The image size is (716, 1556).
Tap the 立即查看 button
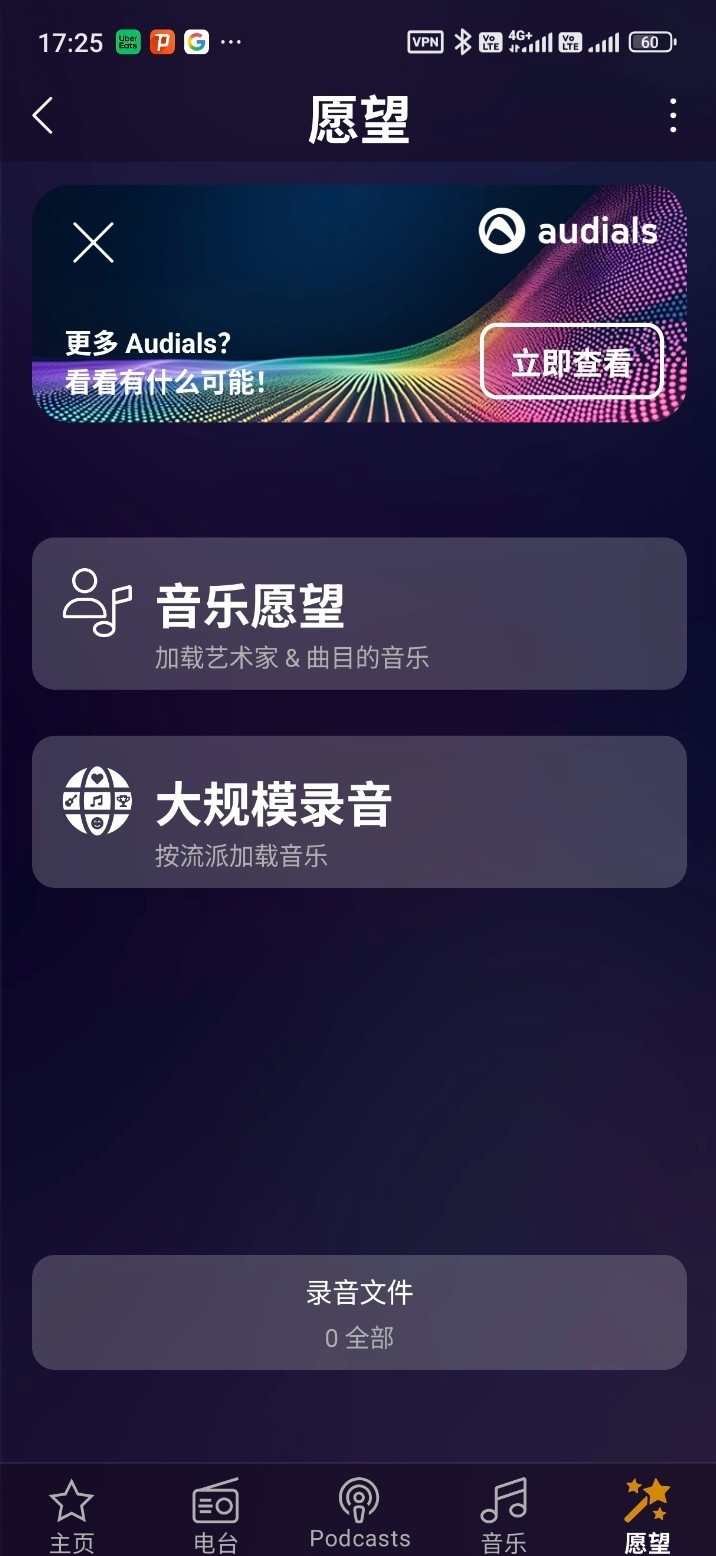click(x=572, y=362)
